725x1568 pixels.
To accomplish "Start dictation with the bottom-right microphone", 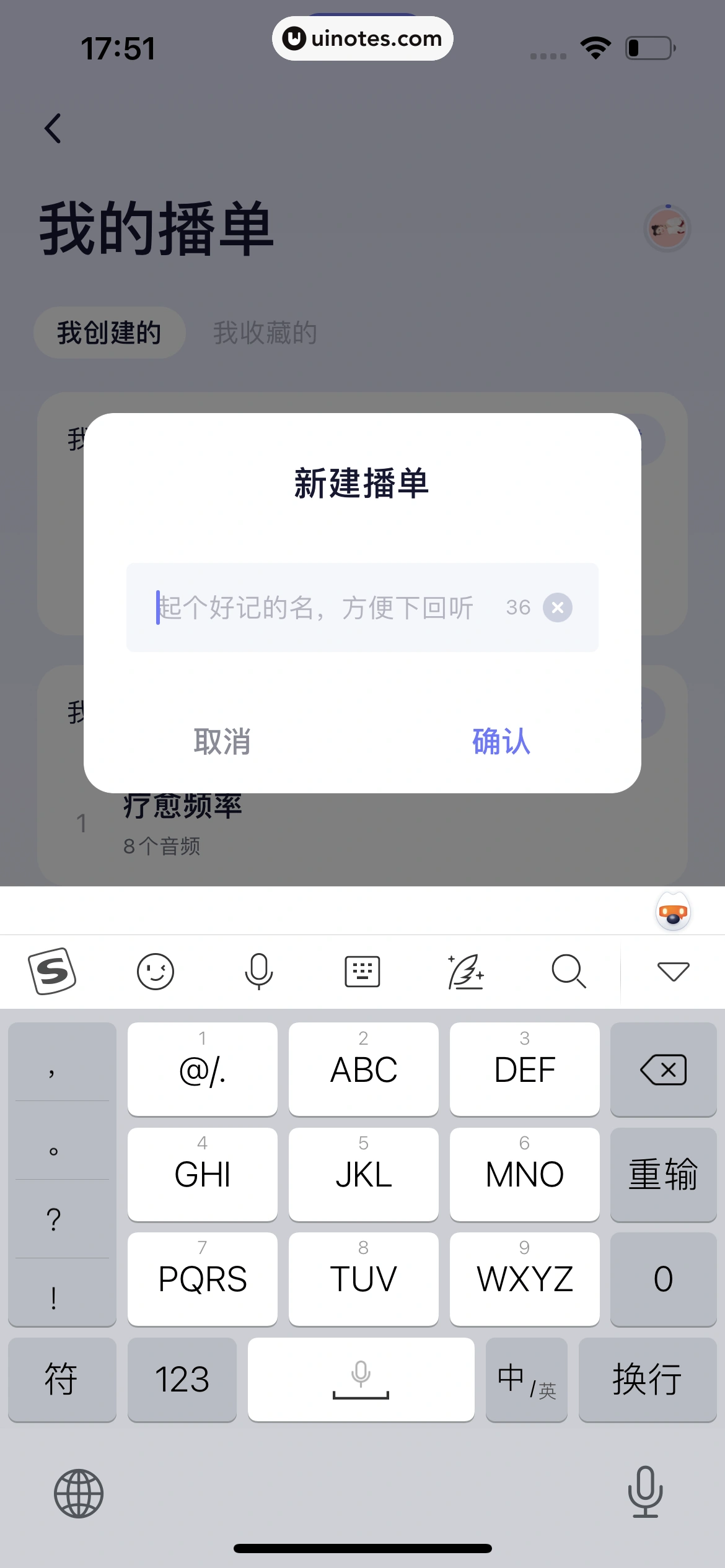I will [646, 1492].
